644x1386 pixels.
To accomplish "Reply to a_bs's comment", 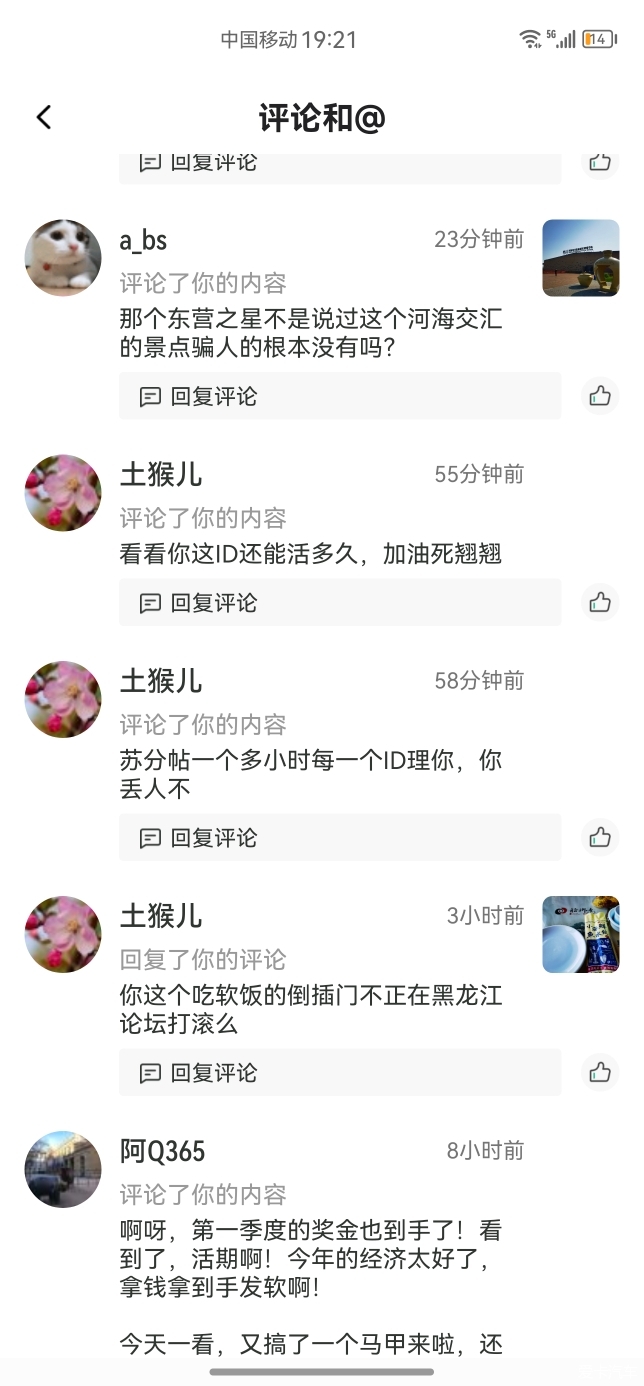I will click(199, 396).
